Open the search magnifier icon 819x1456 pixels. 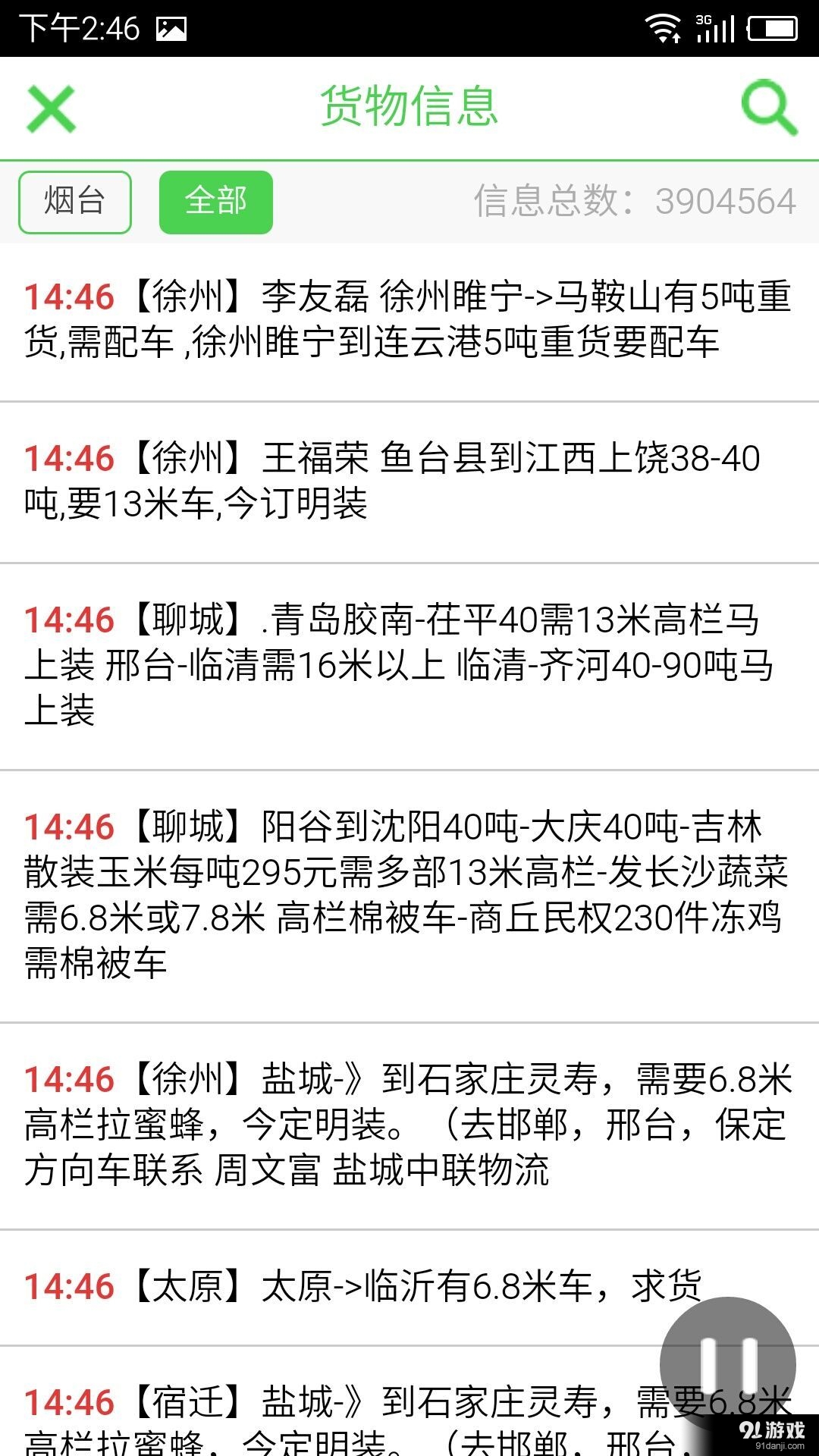[x=769, y=108]
